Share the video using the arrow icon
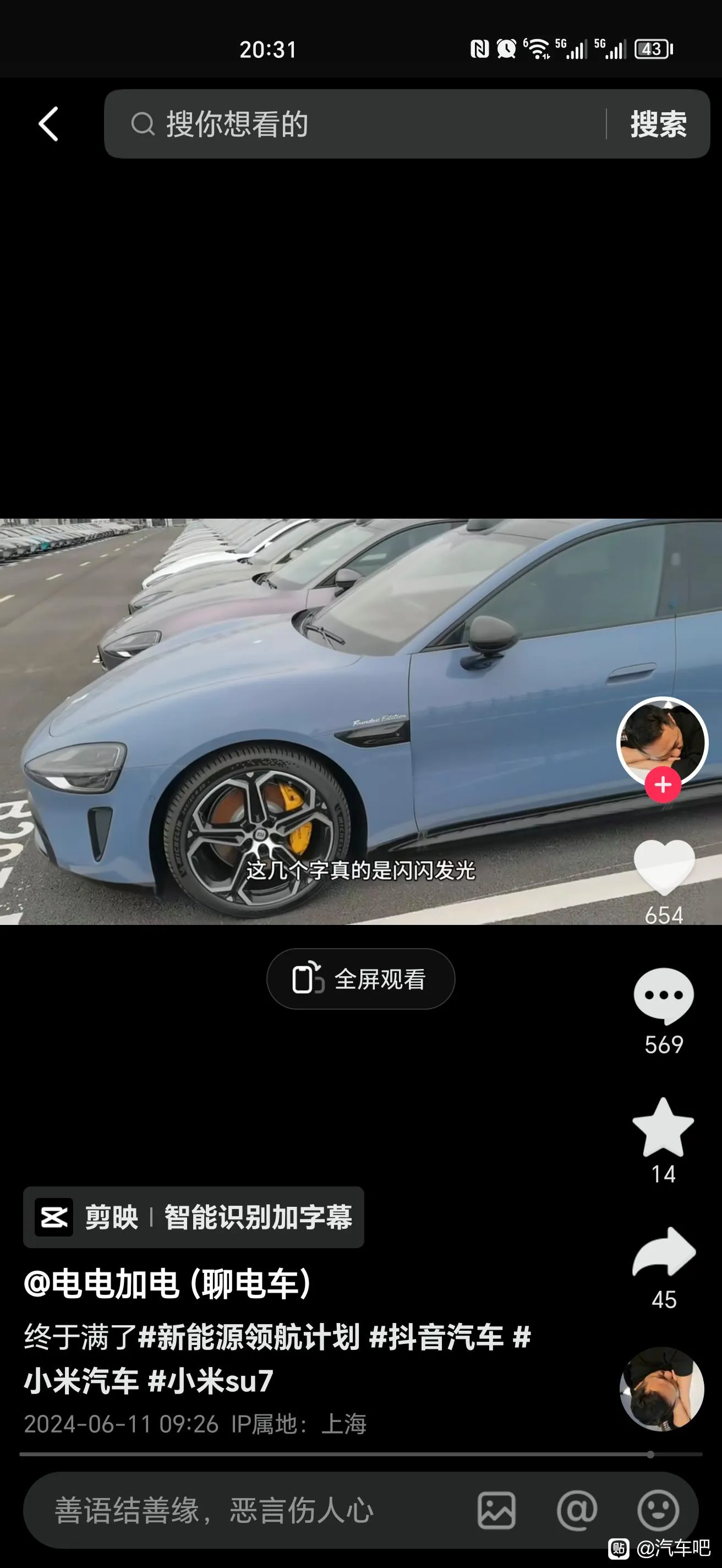722x1568 pixels. tap(664, 1253)
